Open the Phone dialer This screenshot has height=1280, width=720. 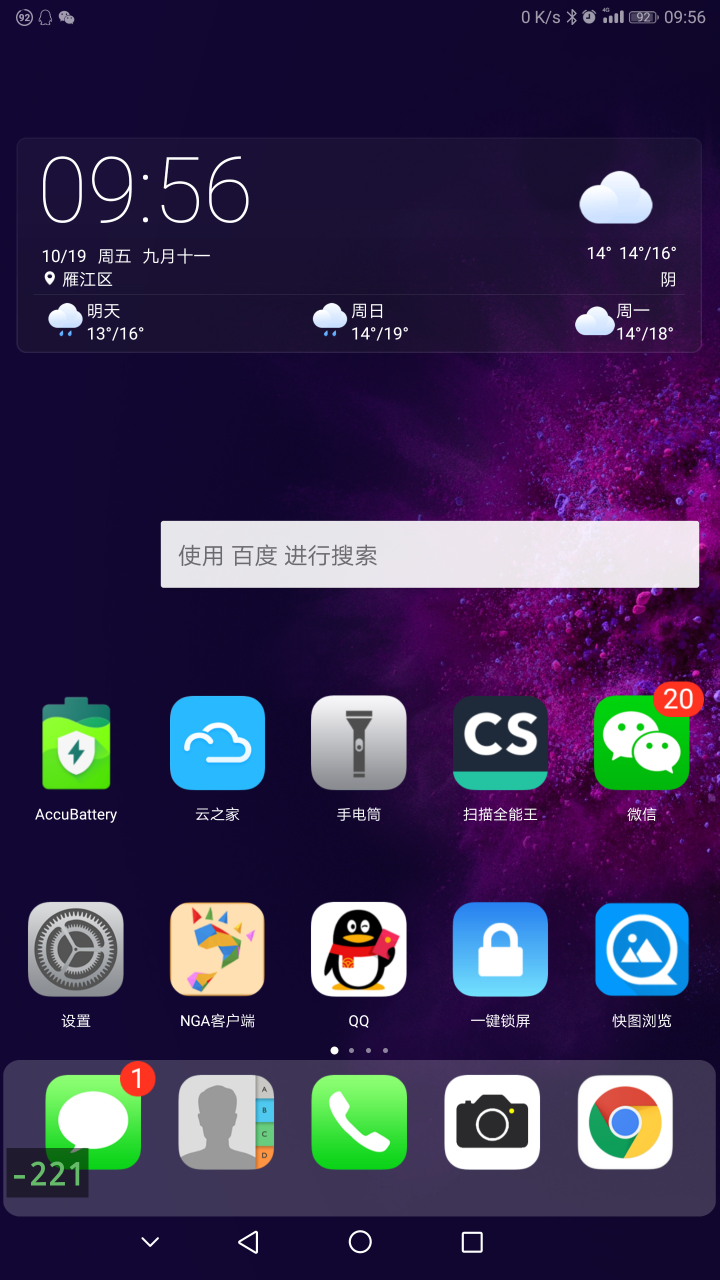(359, 1122)
